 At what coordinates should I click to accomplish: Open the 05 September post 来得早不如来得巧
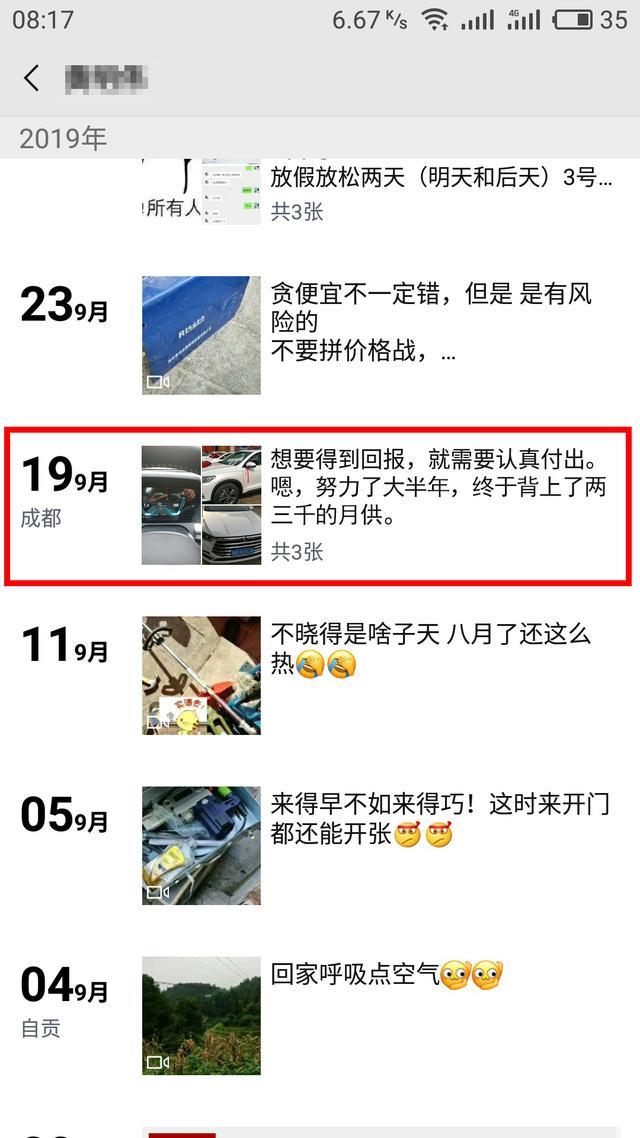pos(438,819)
